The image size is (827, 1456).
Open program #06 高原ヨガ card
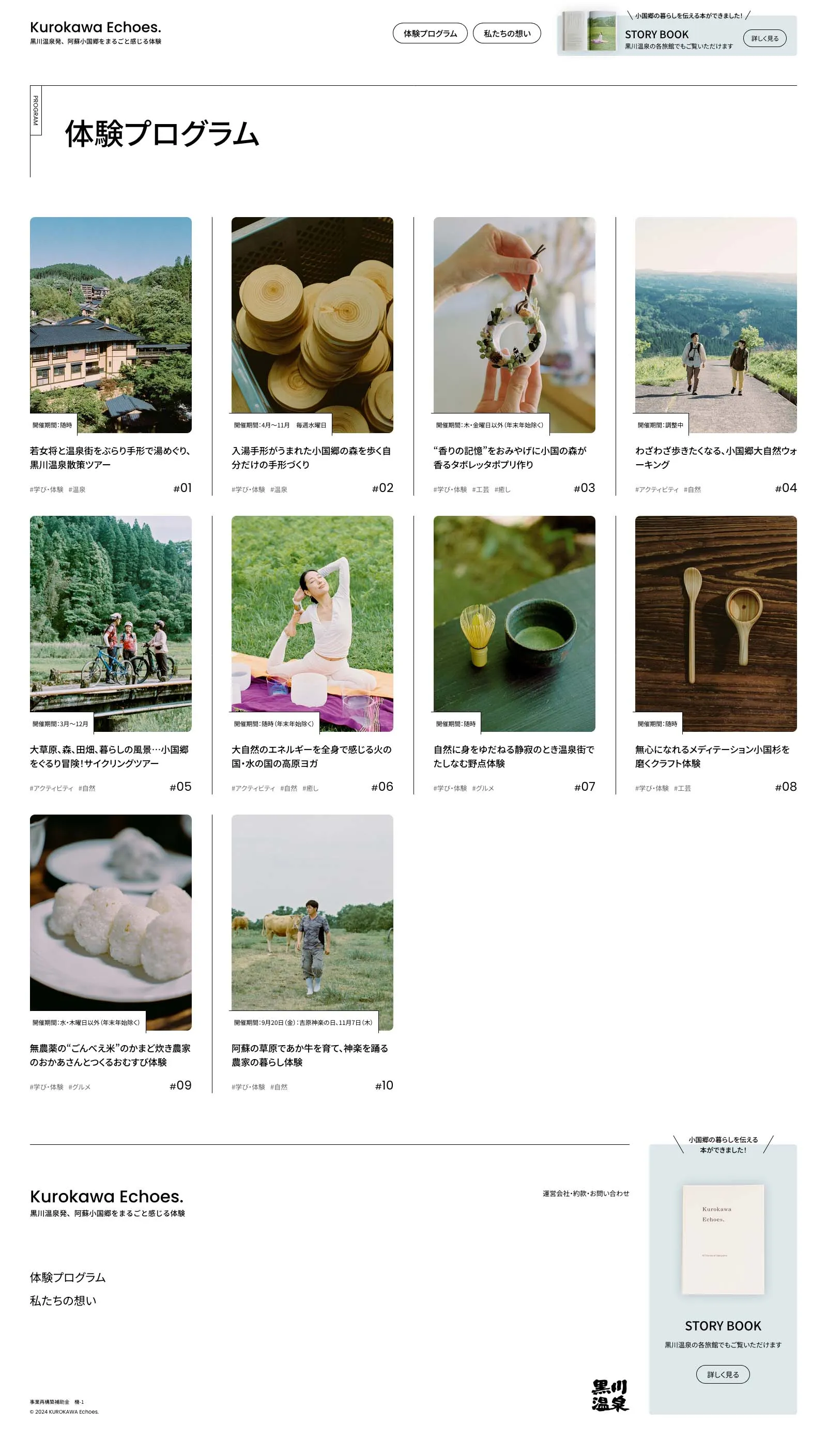(x=312, y=655)
